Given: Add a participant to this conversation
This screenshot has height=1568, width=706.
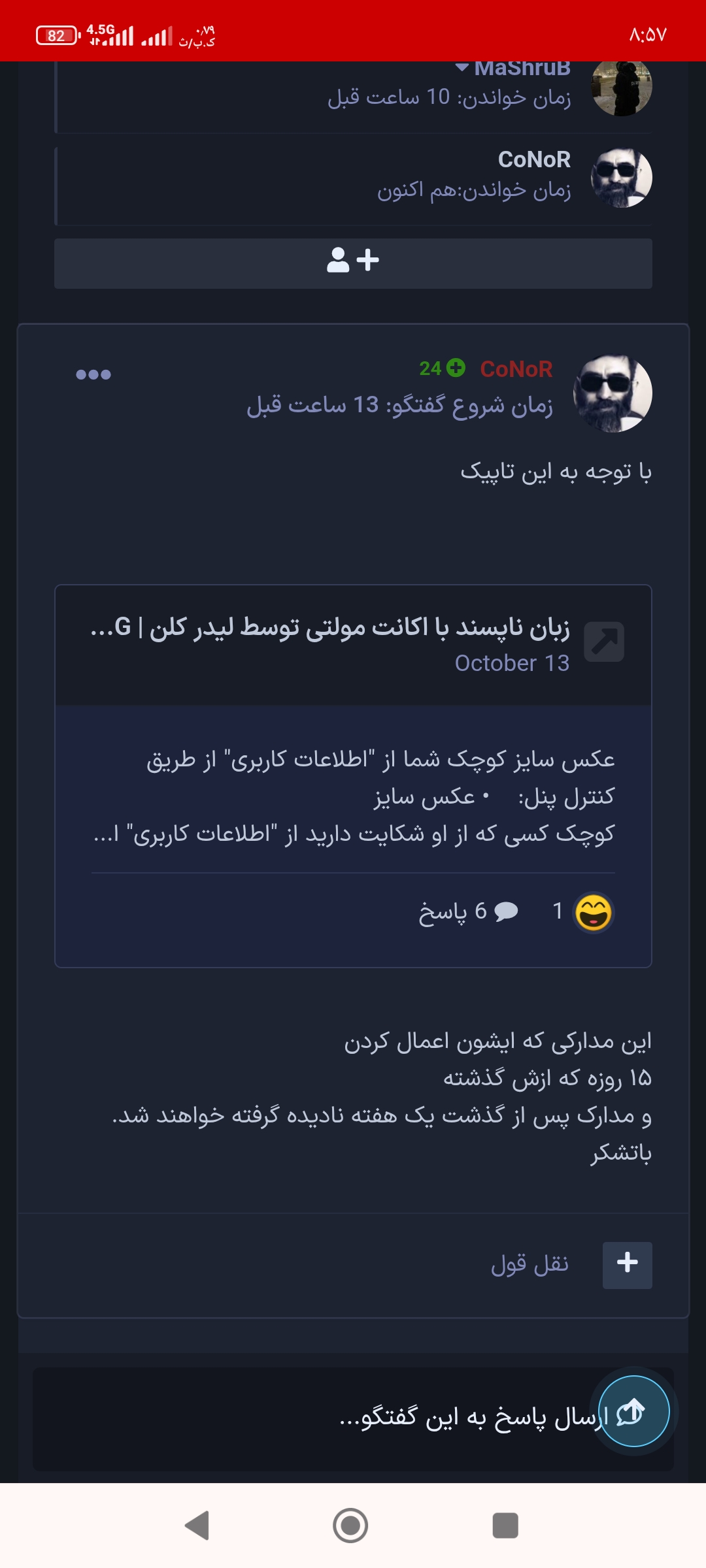Looking at the screenshot, I should coord(353,263).
